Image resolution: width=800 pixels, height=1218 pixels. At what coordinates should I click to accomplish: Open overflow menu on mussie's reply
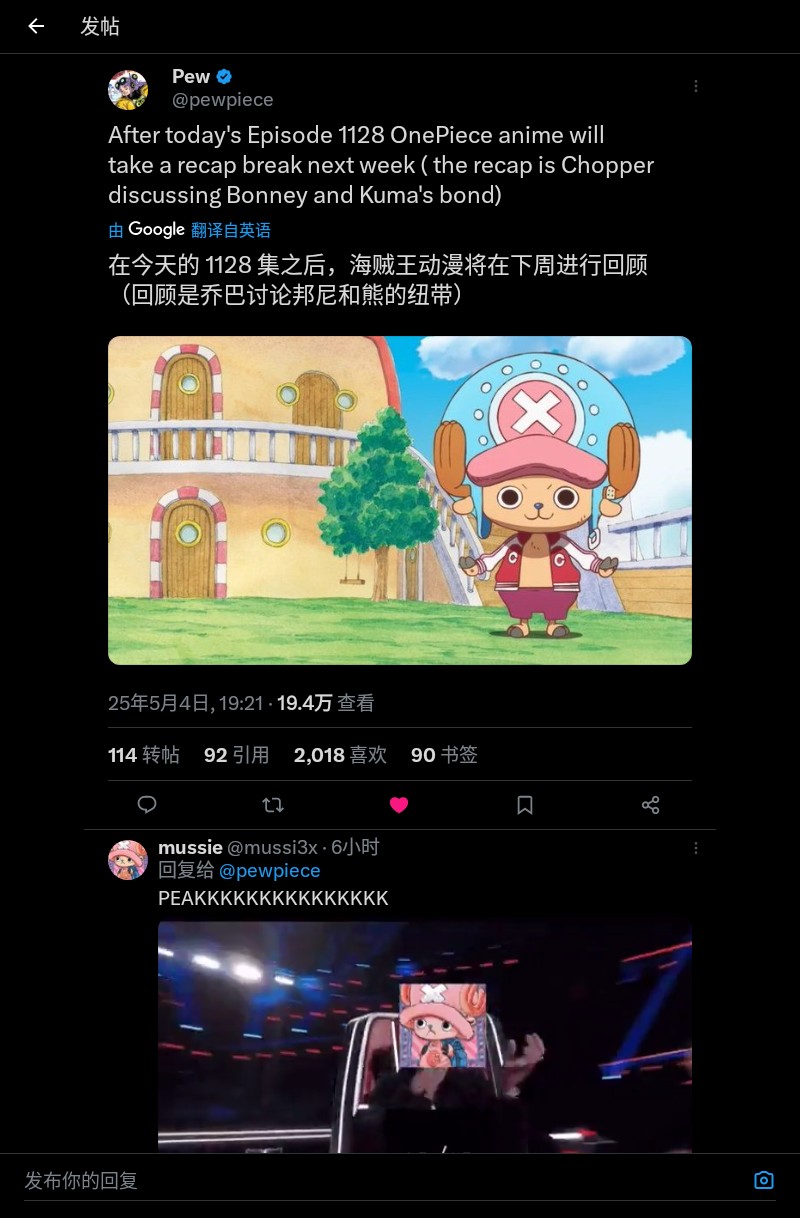(696, 848)
